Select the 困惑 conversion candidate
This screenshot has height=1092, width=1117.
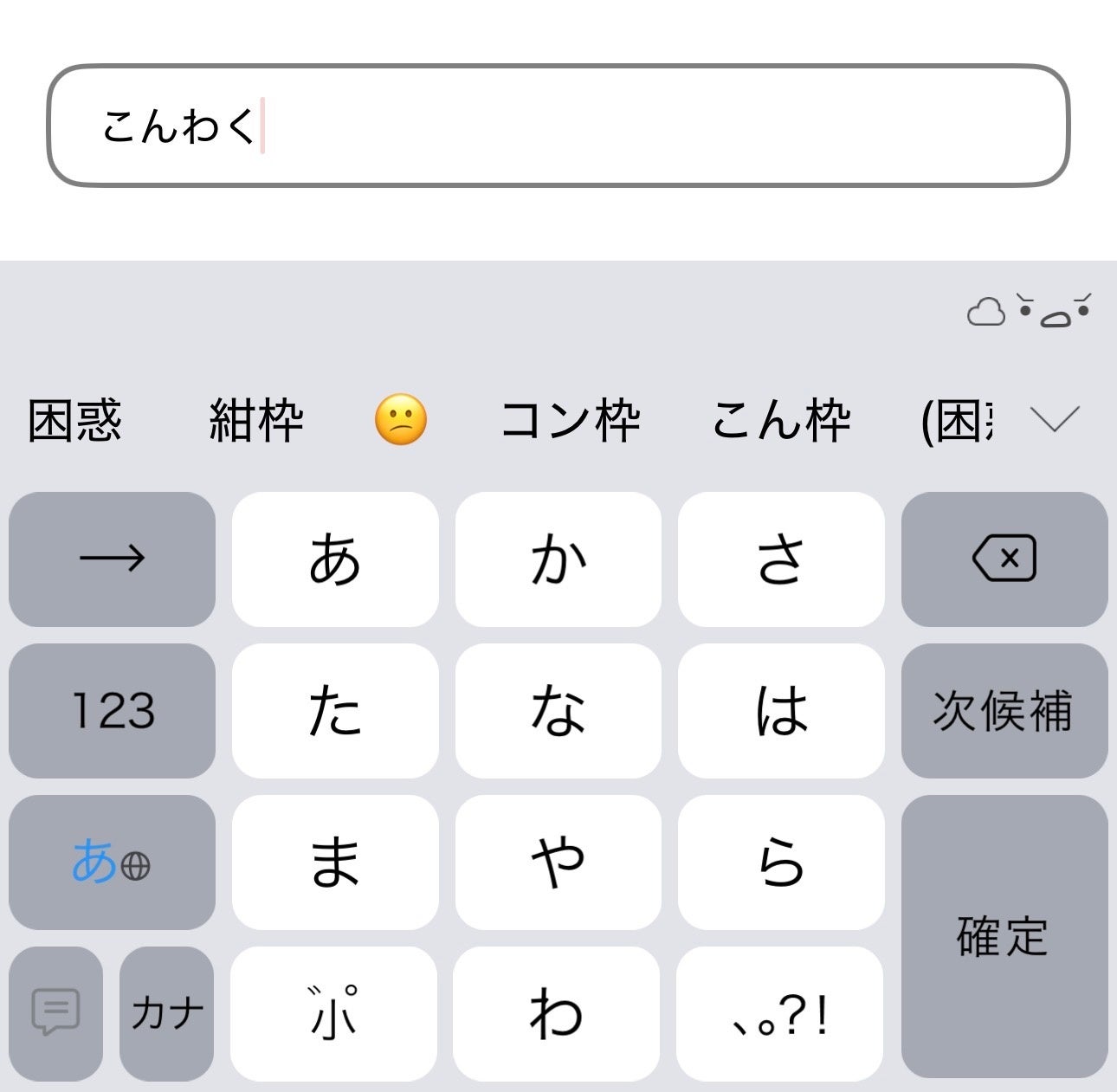(74, 422)
